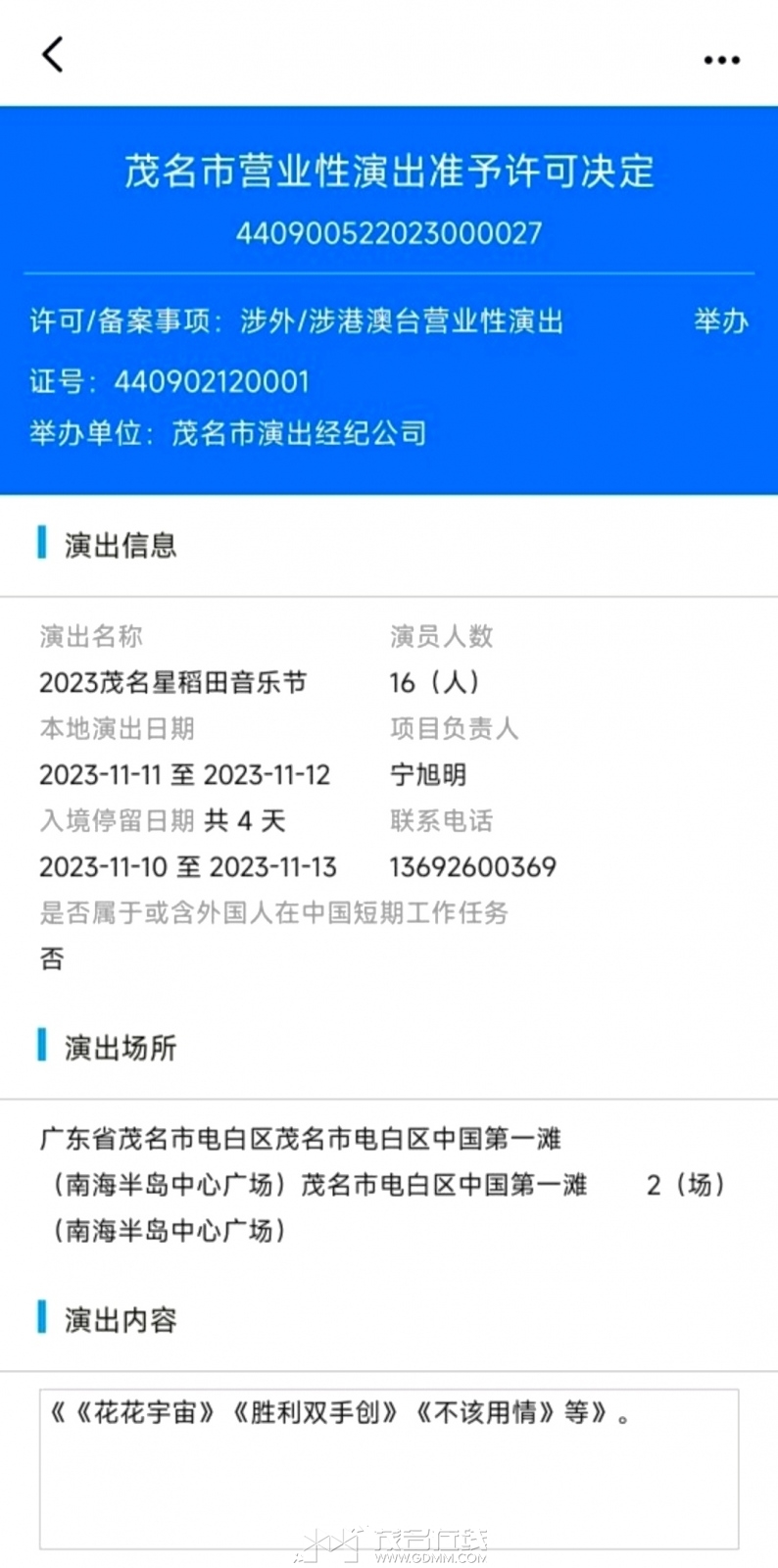Go back using the top-left arrow

pyautogui.click(x=53, y=55)
